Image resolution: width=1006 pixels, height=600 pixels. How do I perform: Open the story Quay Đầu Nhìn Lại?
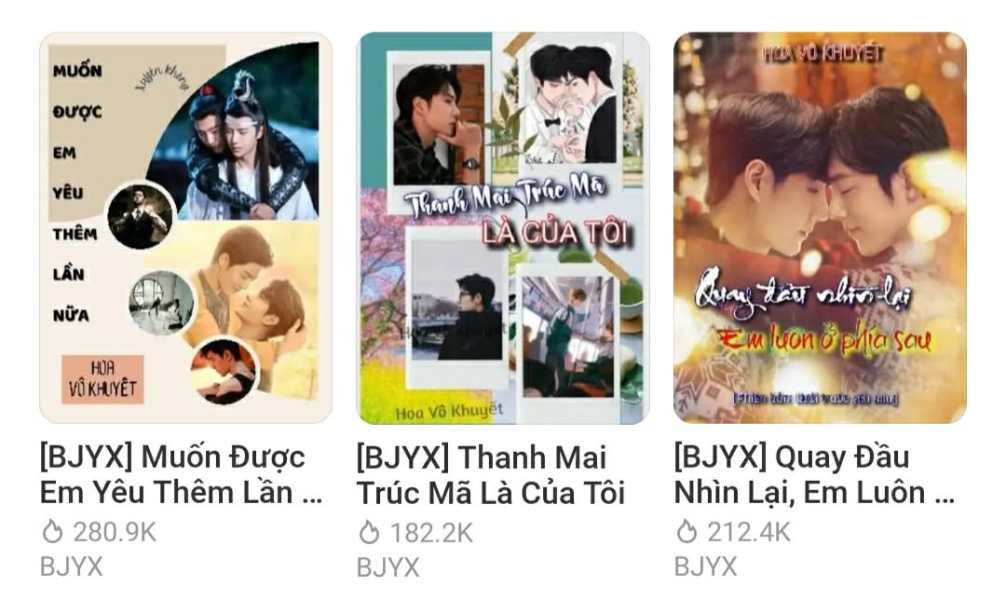click(x=819, y=228)
